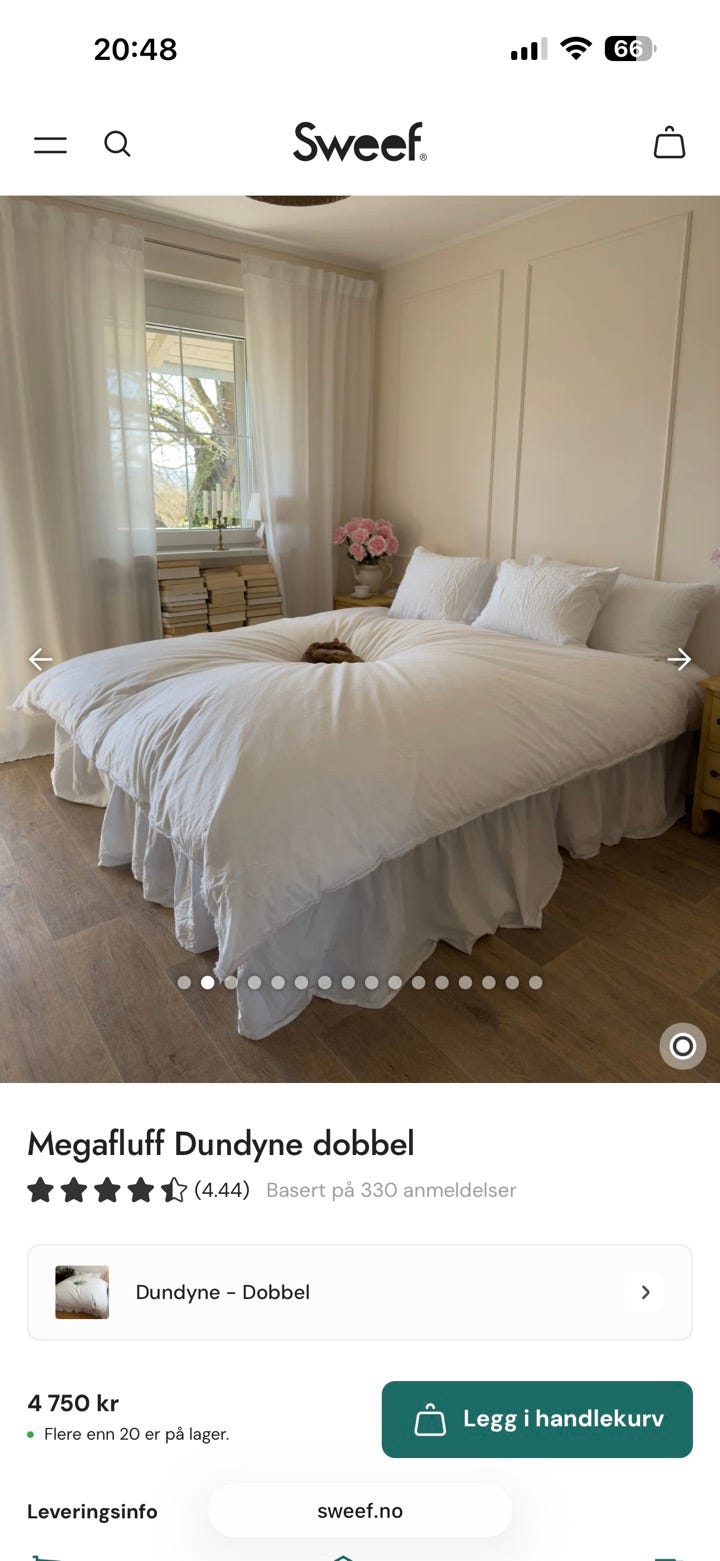Expand the Dundyne – Dobbel variant selector
The height and width of the screenshot is (1561, 720).
(360, 1292)
